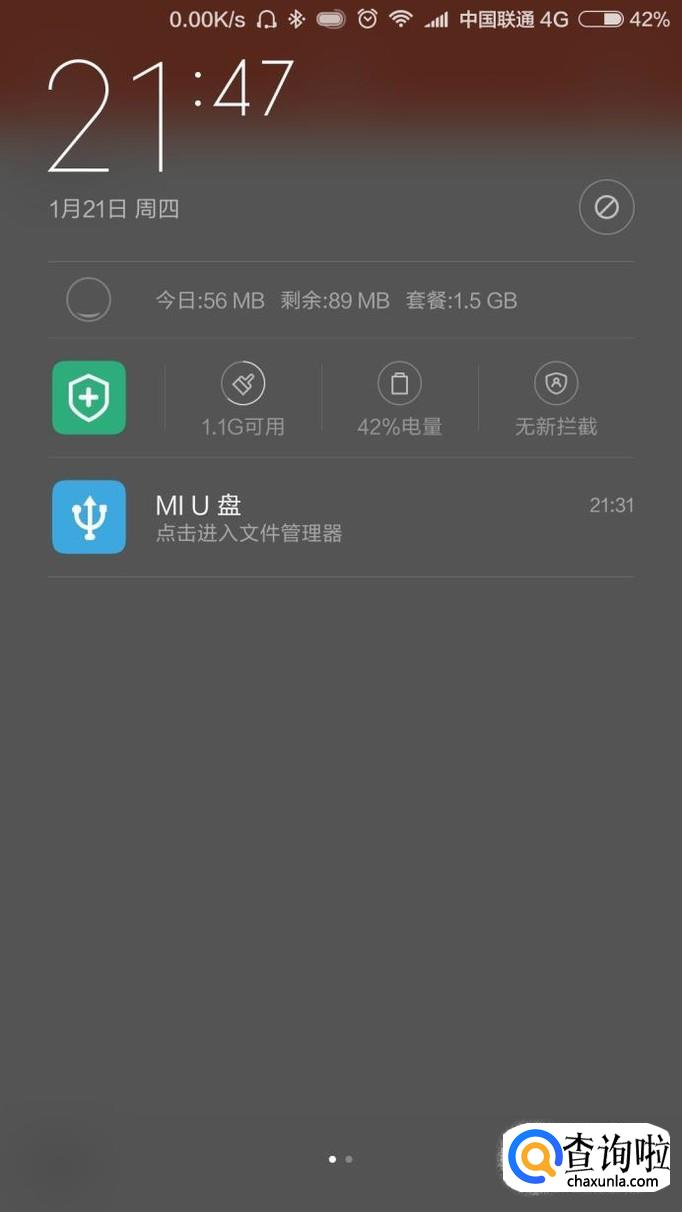Open the blocklist shortcut 无新拦截

click(555, 398)
